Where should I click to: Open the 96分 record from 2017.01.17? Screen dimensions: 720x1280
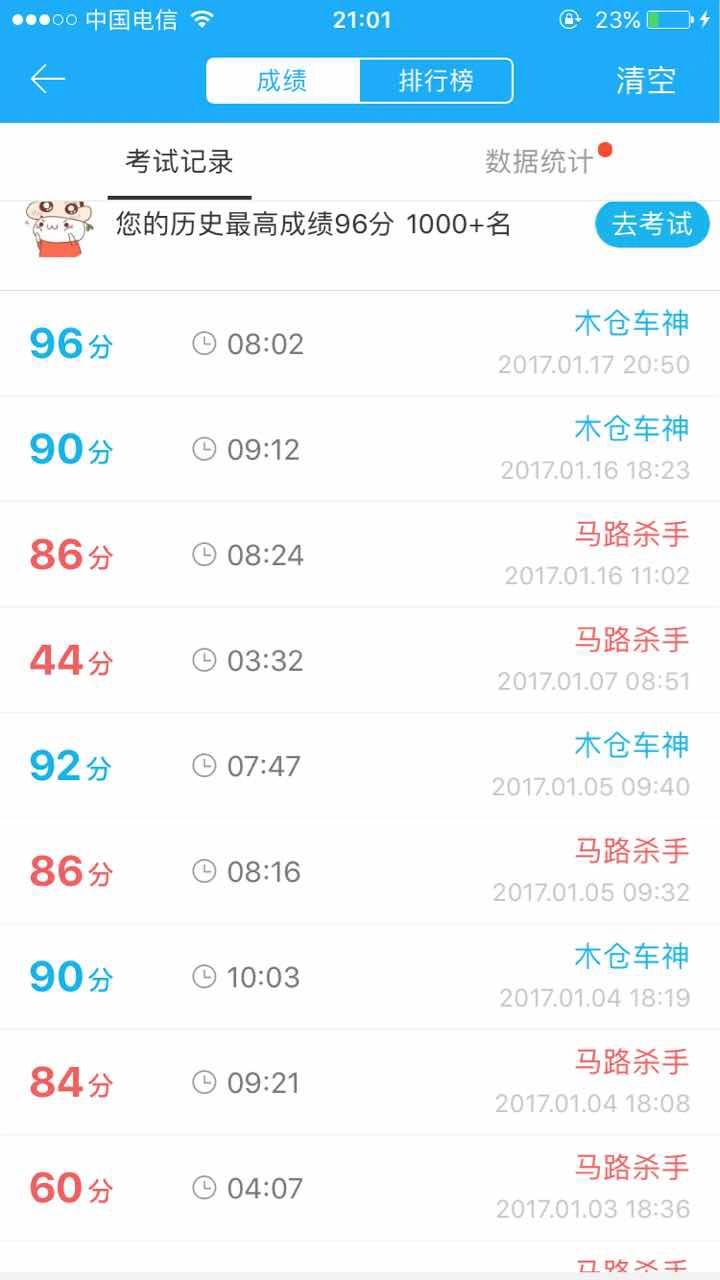(360, 344)
